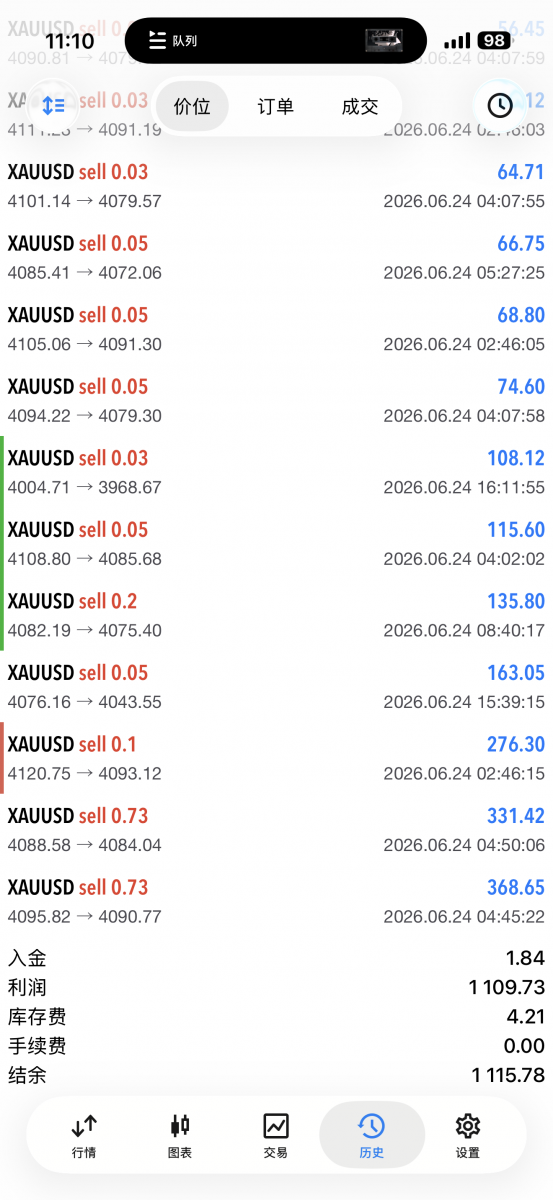Open the sell 0.73 trade with profit 368.65
The height and width of the screenshot is (1200, 553).
point(276,901)
